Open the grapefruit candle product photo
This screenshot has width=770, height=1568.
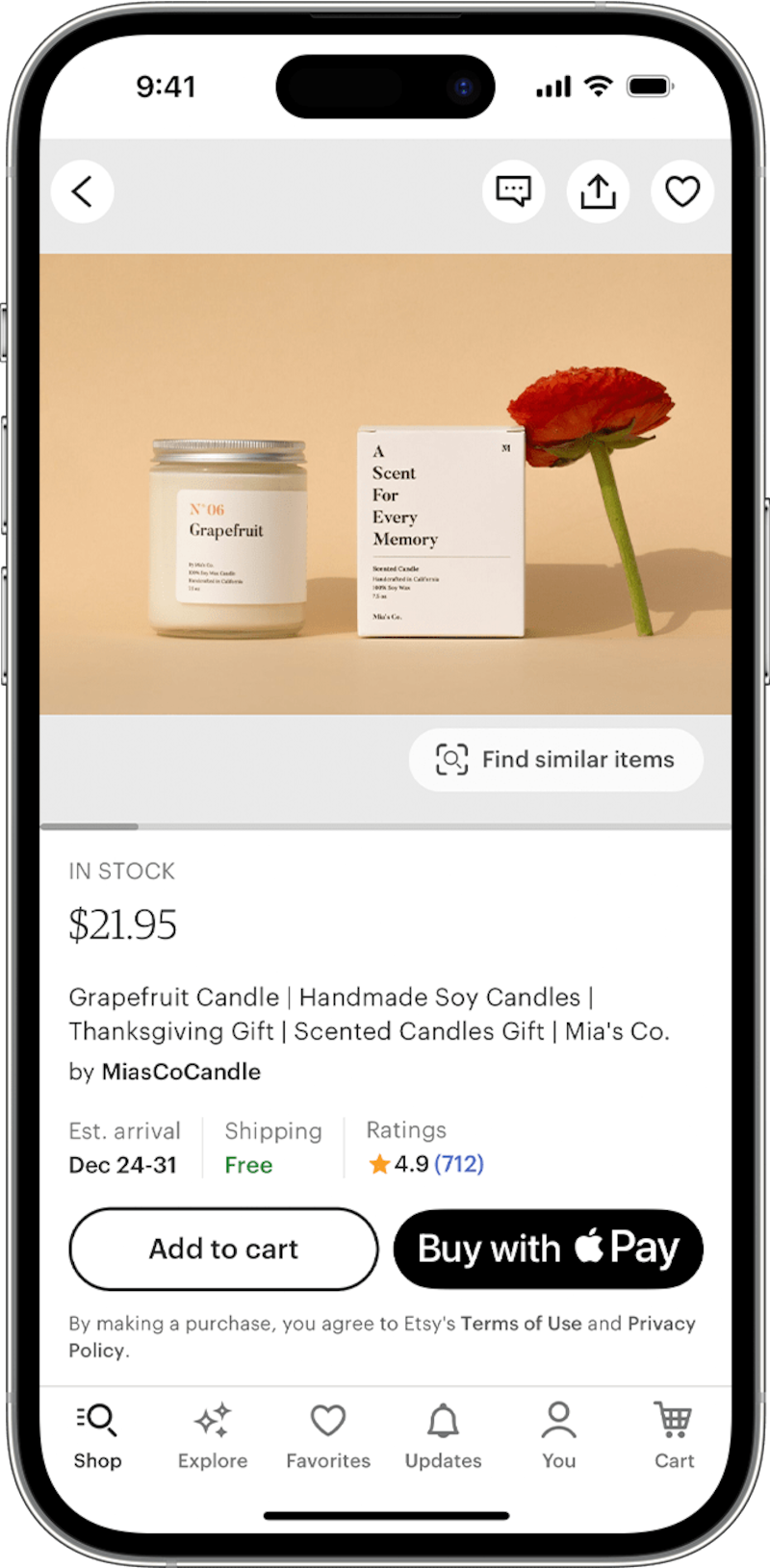[385, 483]
